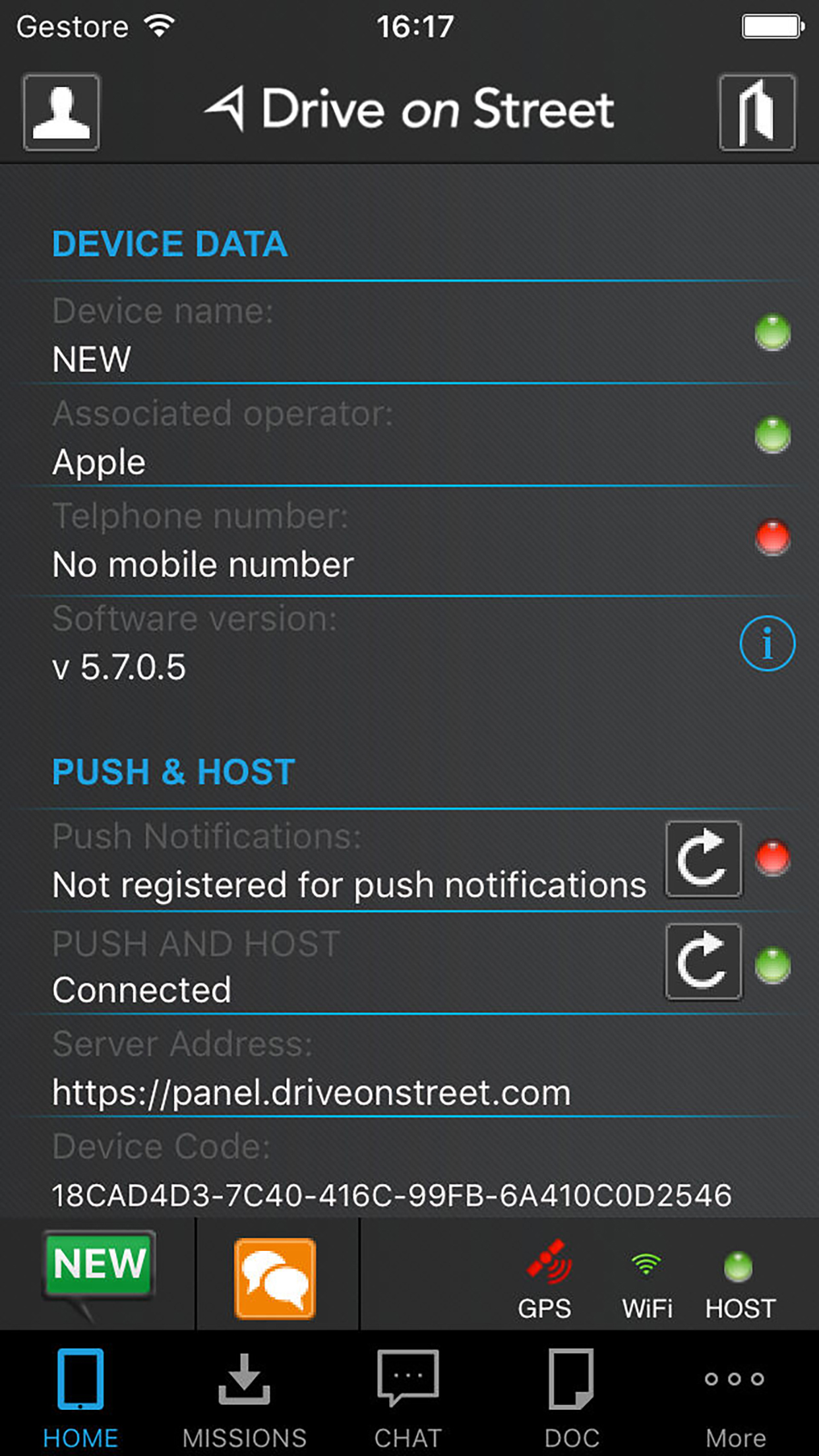Refresh Push Notifications registration
Viewport: 819px width, 1456px height.
pyautogui.click(x=703, y=861)
